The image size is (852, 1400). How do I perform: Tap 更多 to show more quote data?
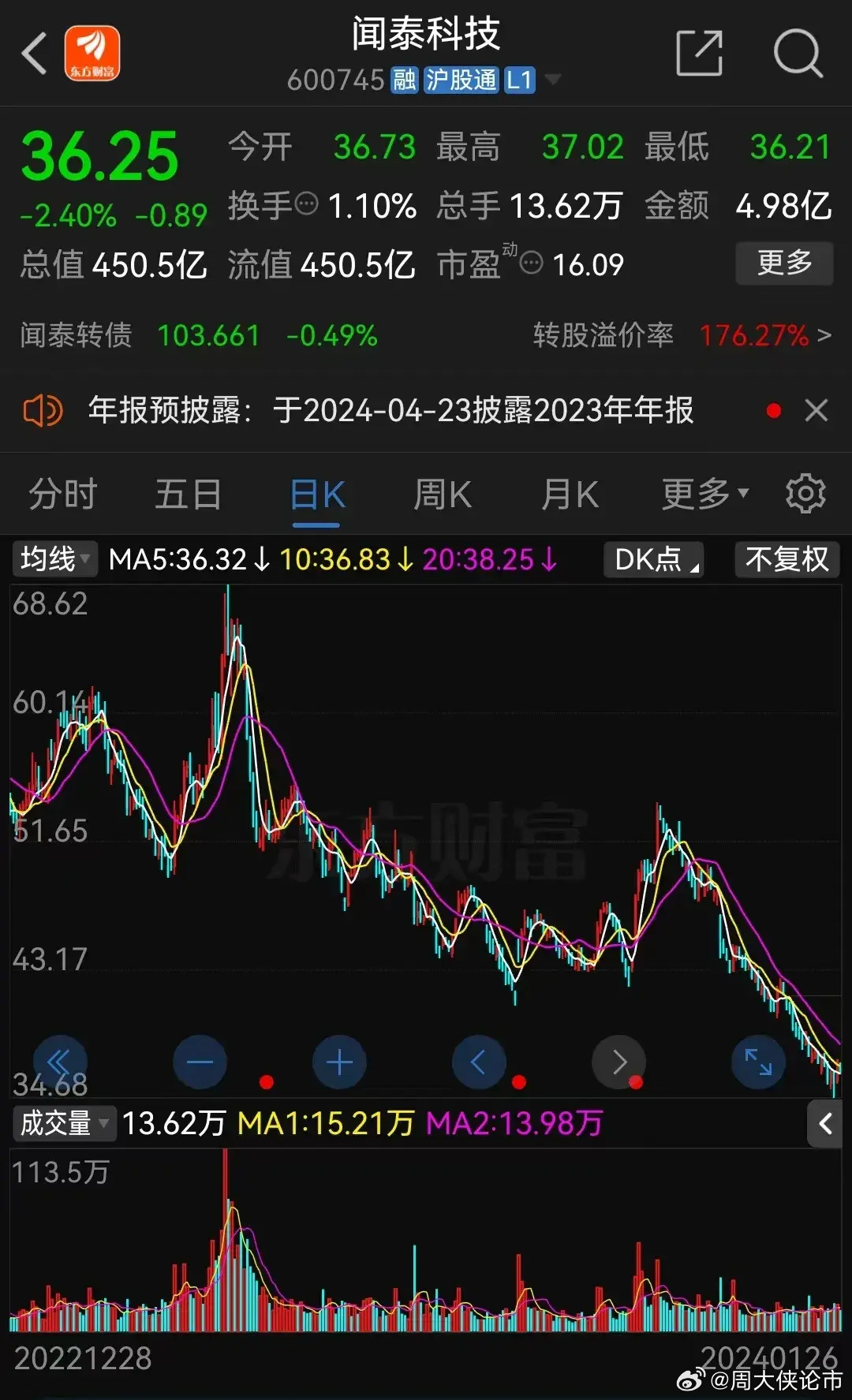tap(784, 263)
